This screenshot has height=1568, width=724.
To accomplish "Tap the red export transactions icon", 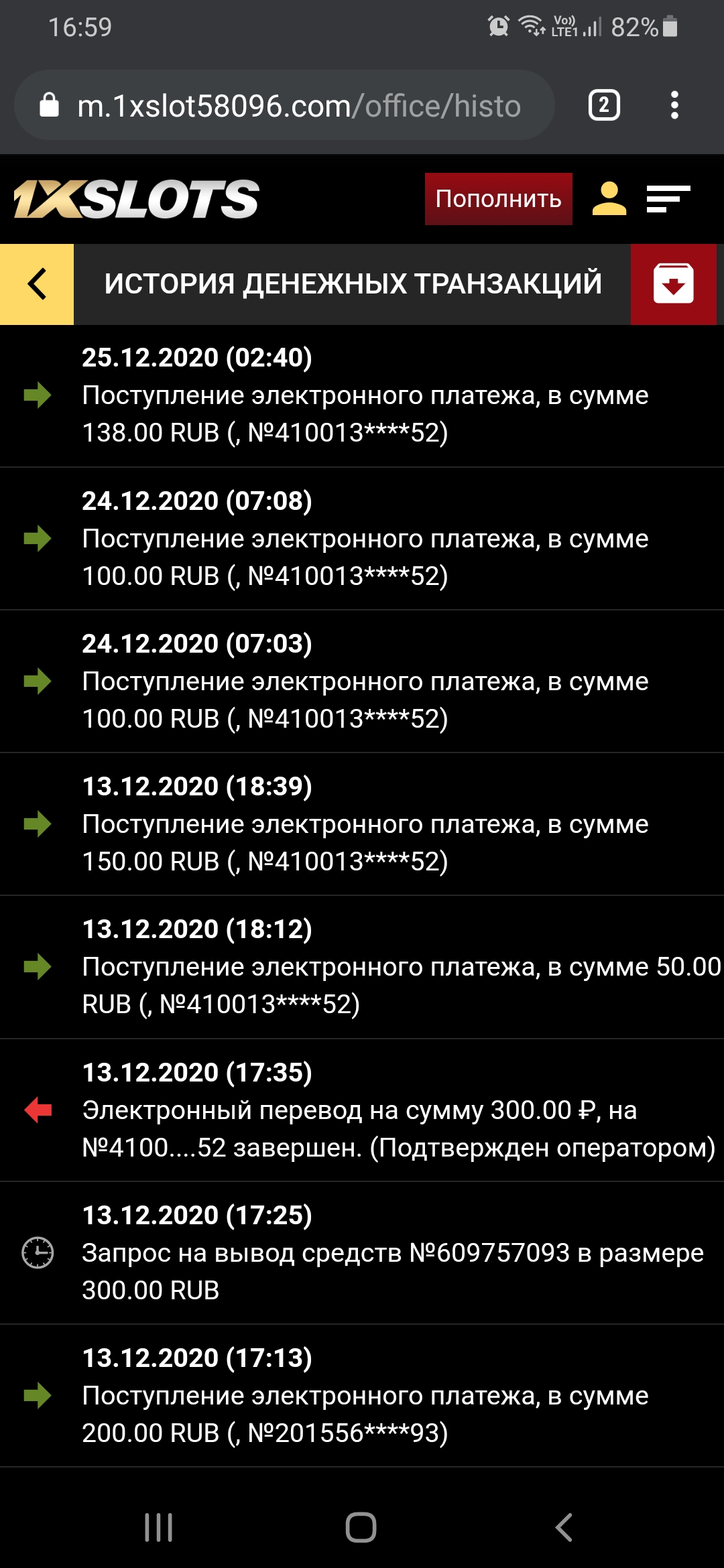I will (x=673, y=284).
